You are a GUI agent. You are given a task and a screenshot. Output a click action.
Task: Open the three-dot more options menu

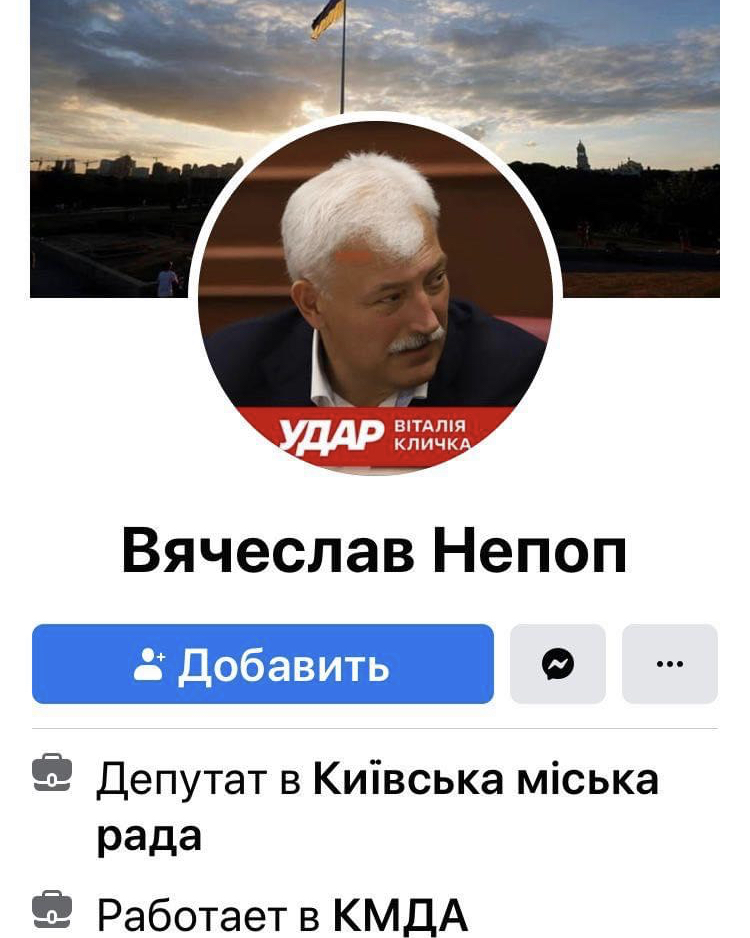(669, 664)
